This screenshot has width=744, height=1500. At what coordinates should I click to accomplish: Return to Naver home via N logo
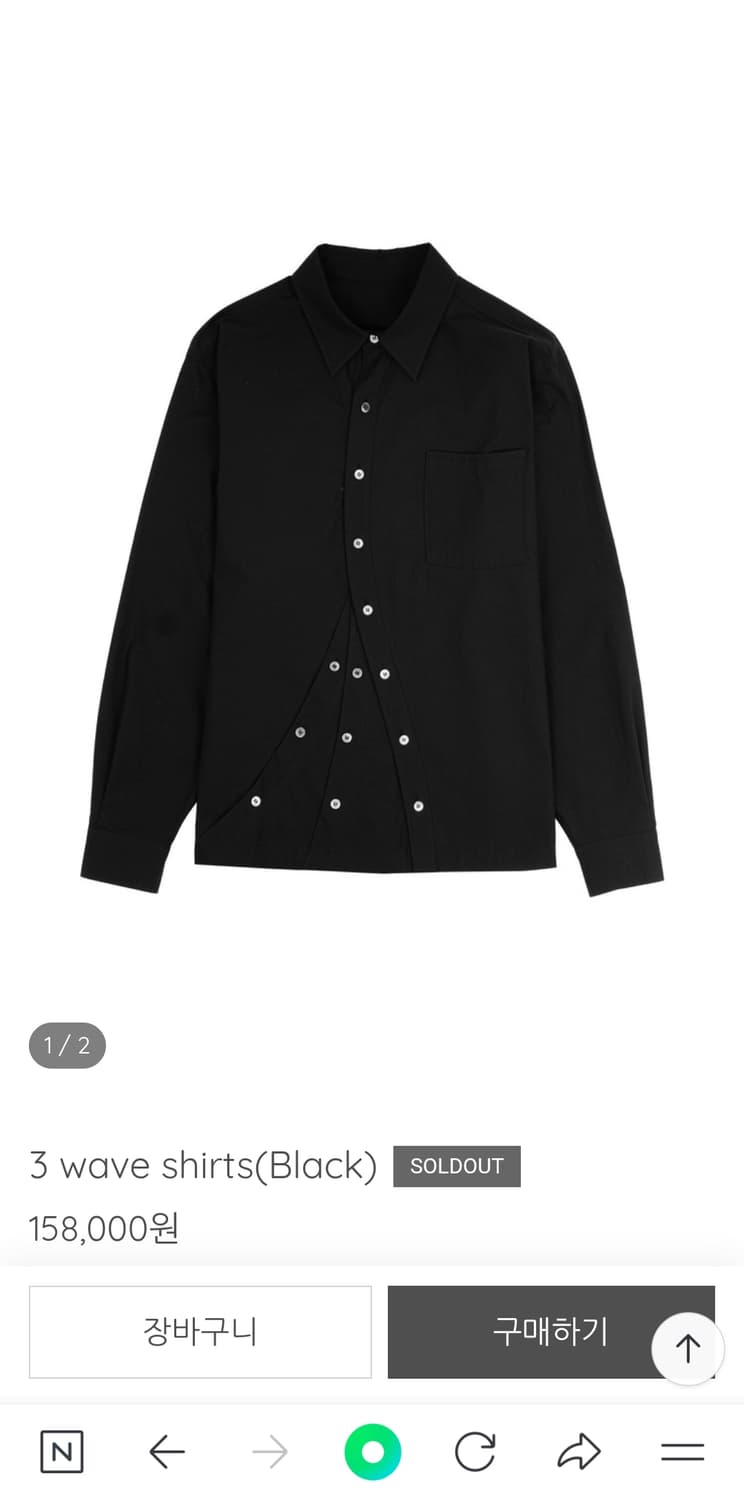(x=61, y=1452)
